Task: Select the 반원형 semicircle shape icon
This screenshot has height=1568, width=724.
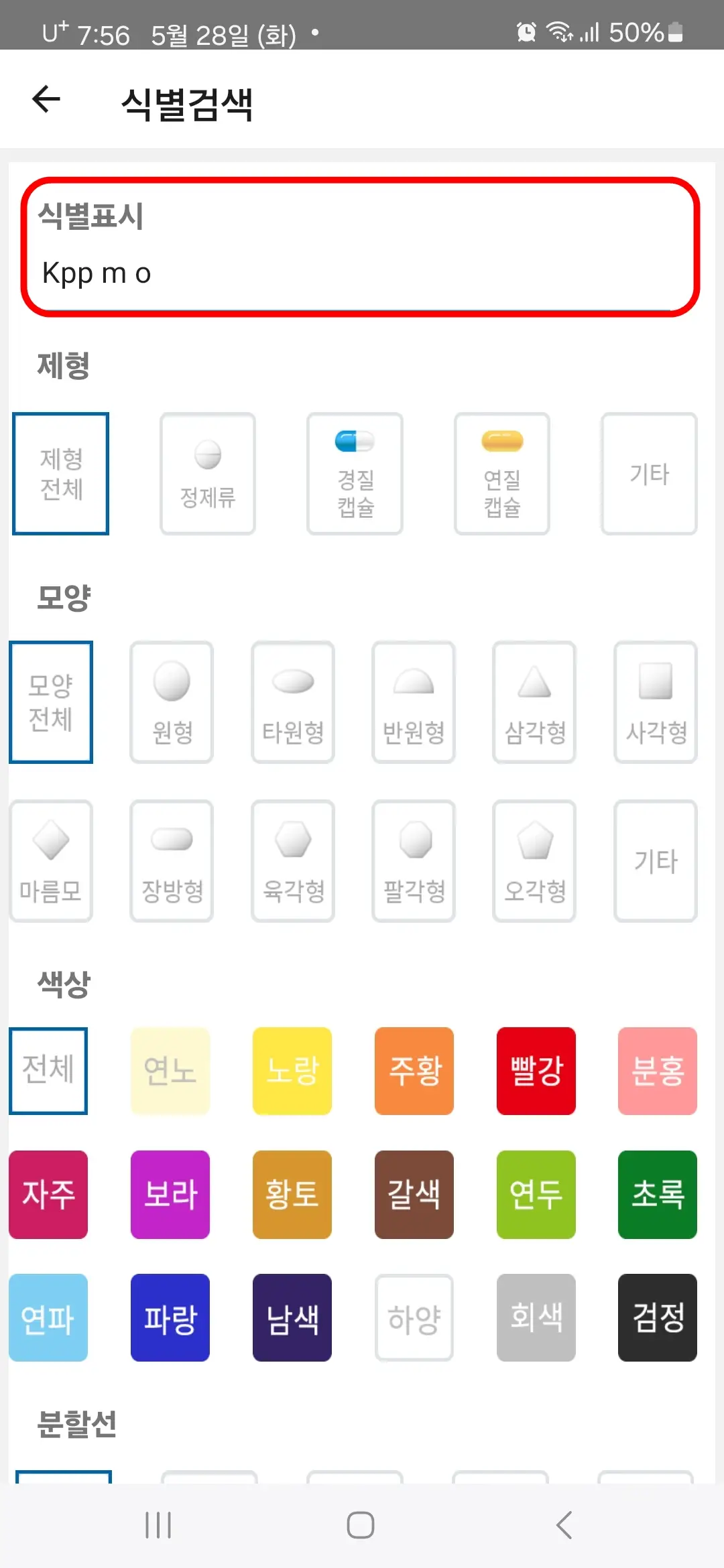Action: pos(414,701)
